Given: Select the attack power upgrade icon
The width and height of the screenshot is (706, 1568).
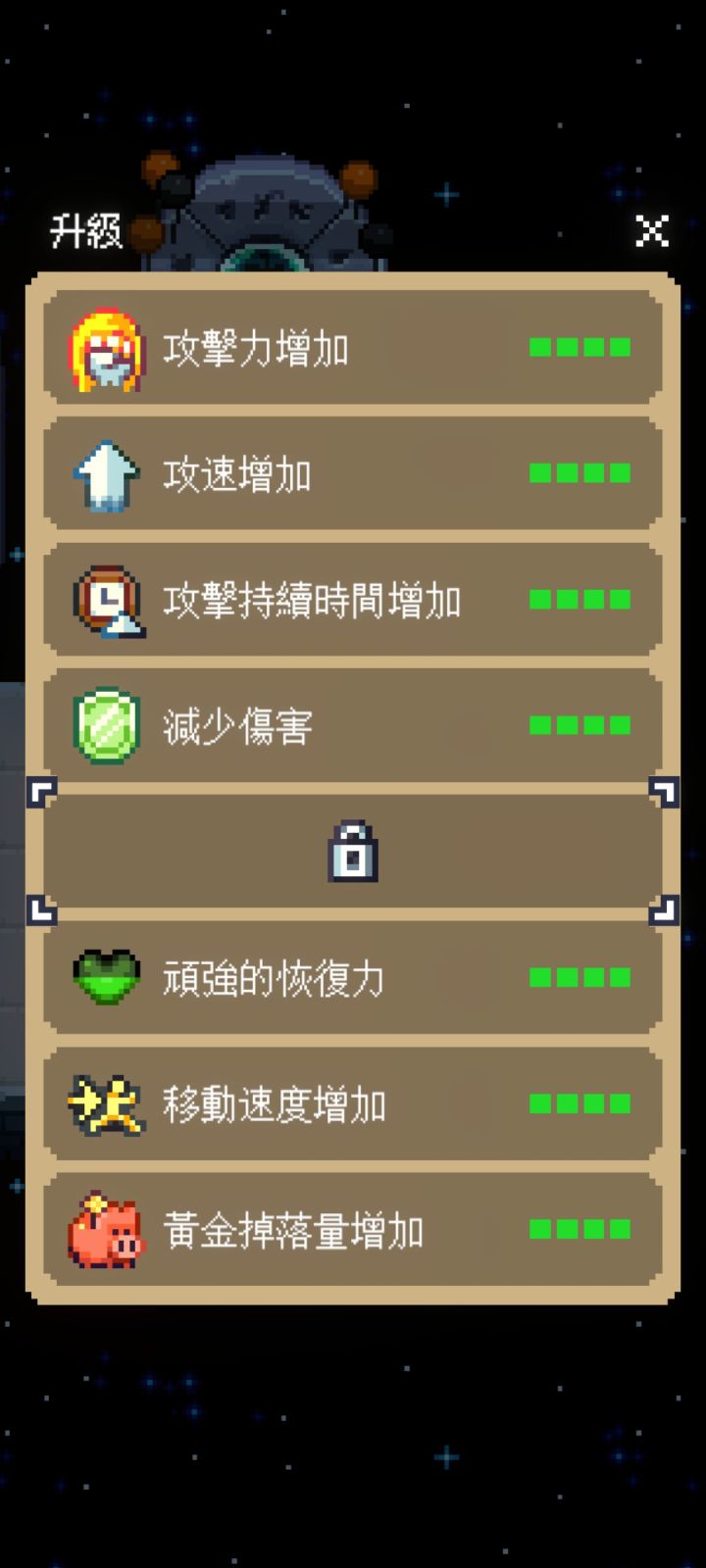Looking at the screenshot, I should point(106,349).
